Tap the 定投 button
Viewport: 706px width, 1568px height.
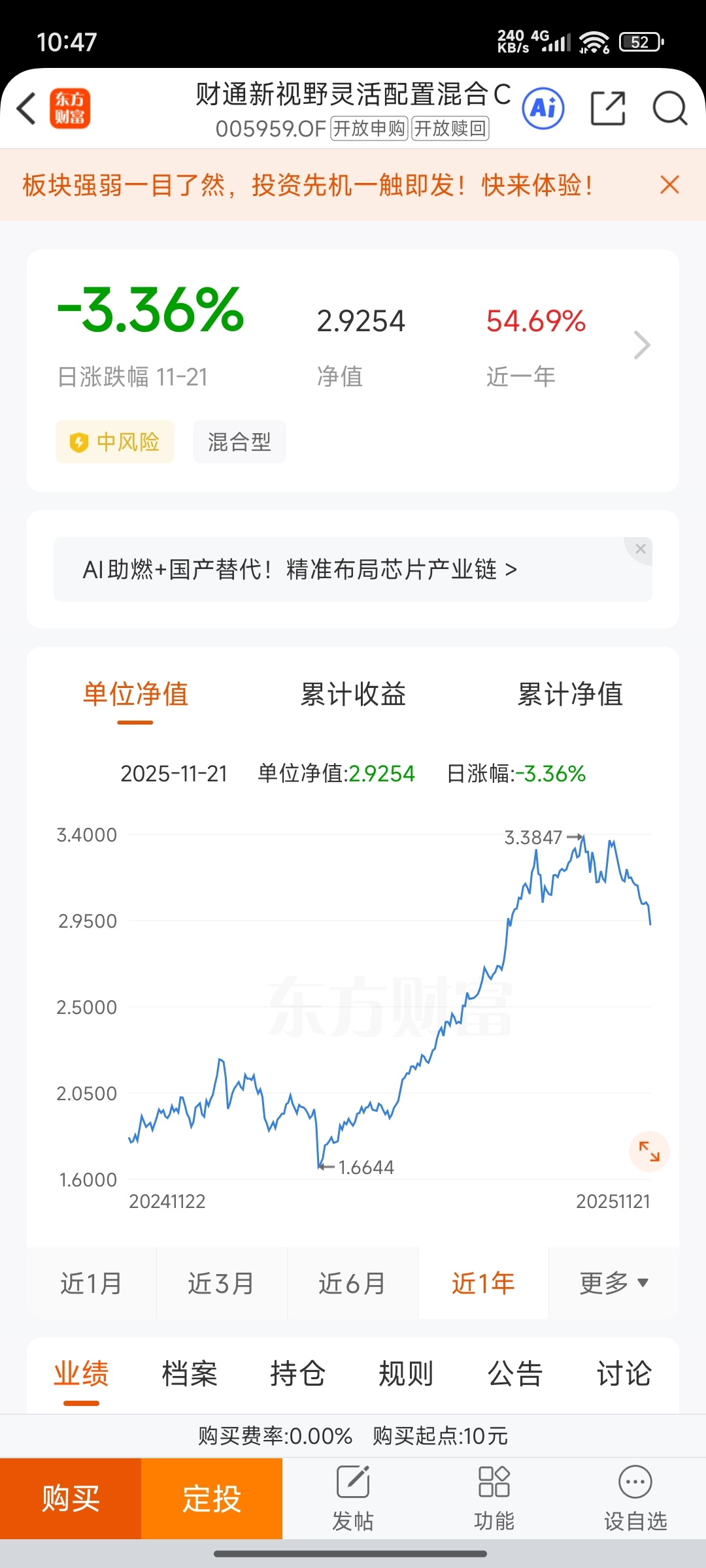click(x=212, y=1498)
